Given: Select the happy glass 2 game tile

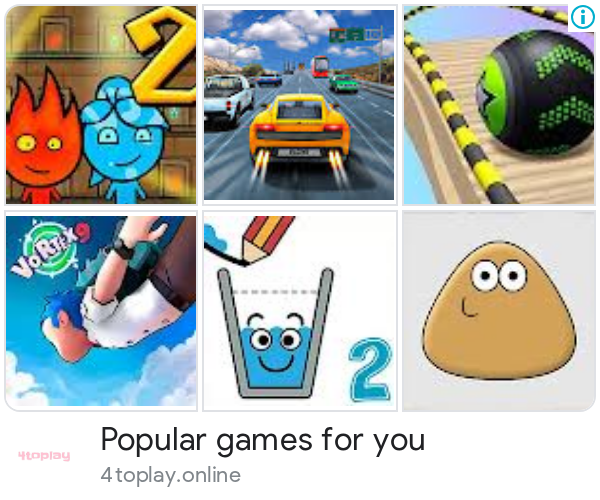Looking at the screenshot, I should pyautogui.click(x=299, y=310).
